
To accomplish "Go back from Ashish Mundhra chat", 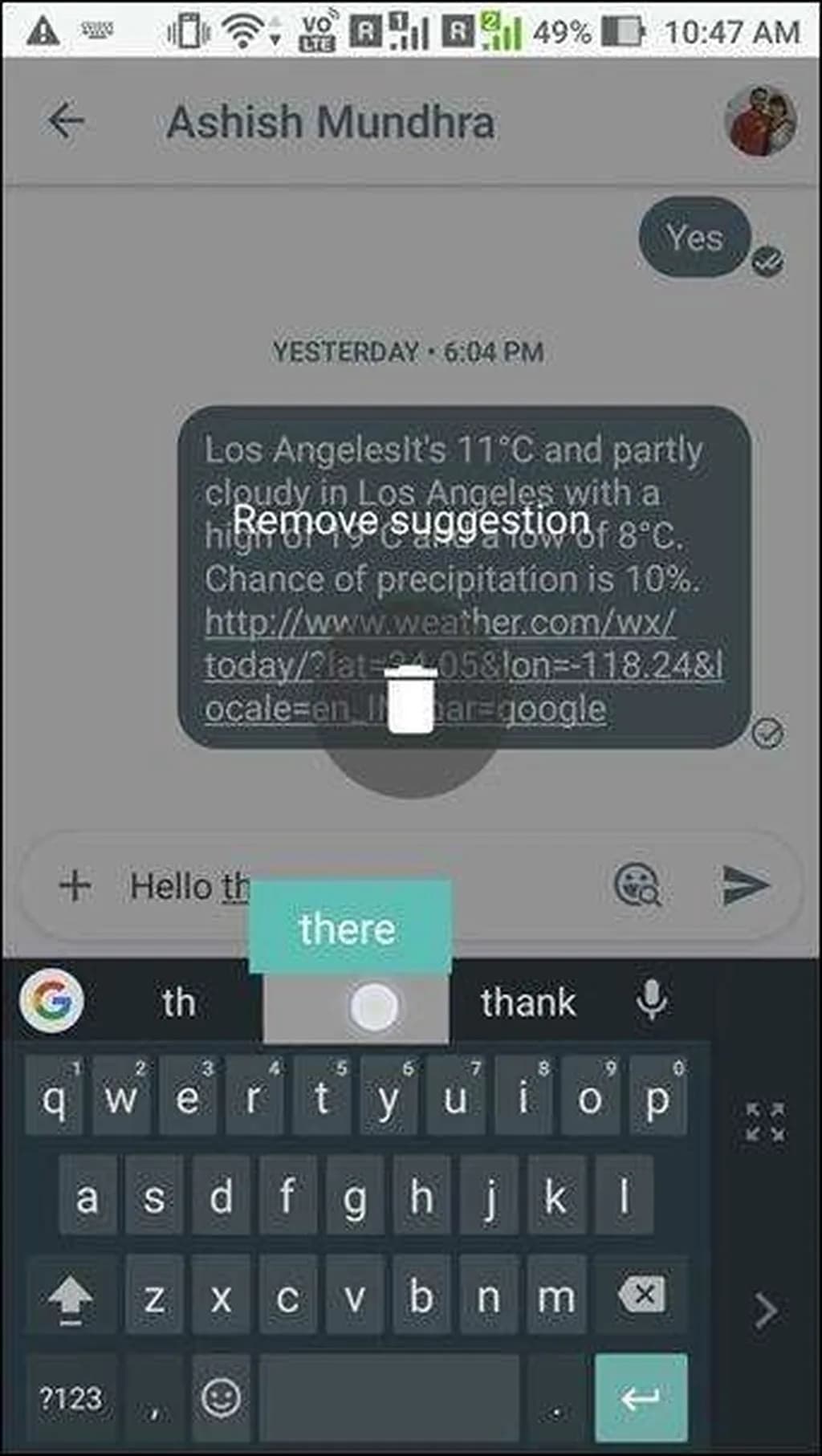I will click(66, 122).
